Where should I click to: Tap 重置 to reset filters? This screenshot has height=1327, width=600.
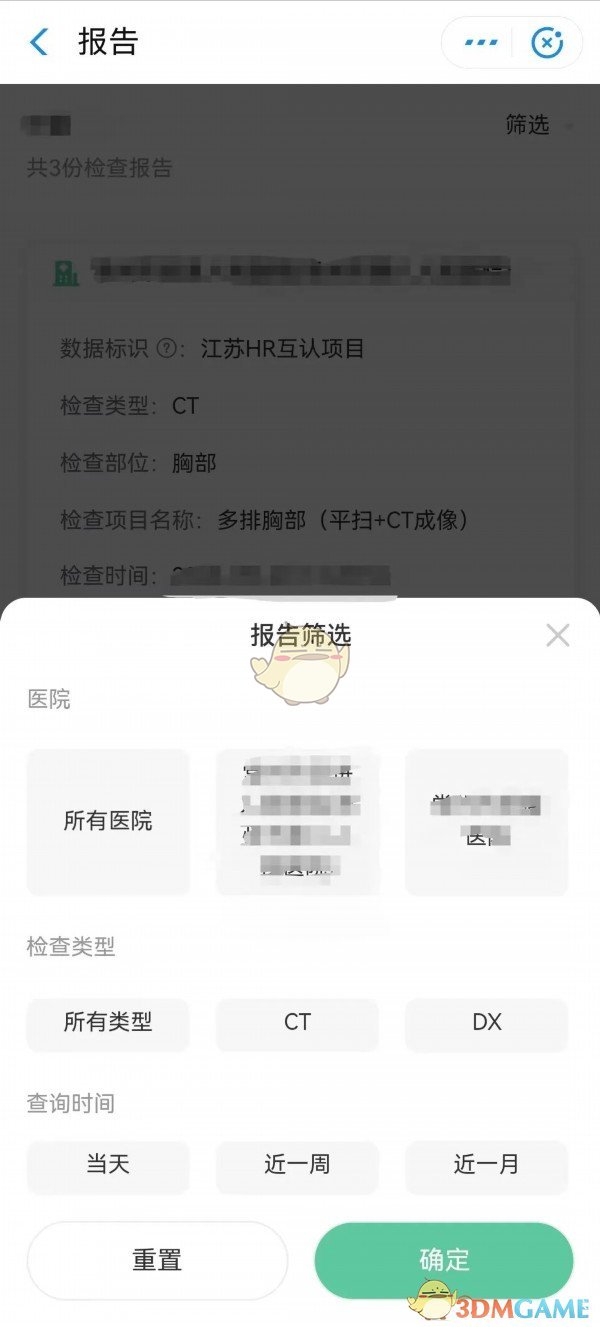(157, 1260)
